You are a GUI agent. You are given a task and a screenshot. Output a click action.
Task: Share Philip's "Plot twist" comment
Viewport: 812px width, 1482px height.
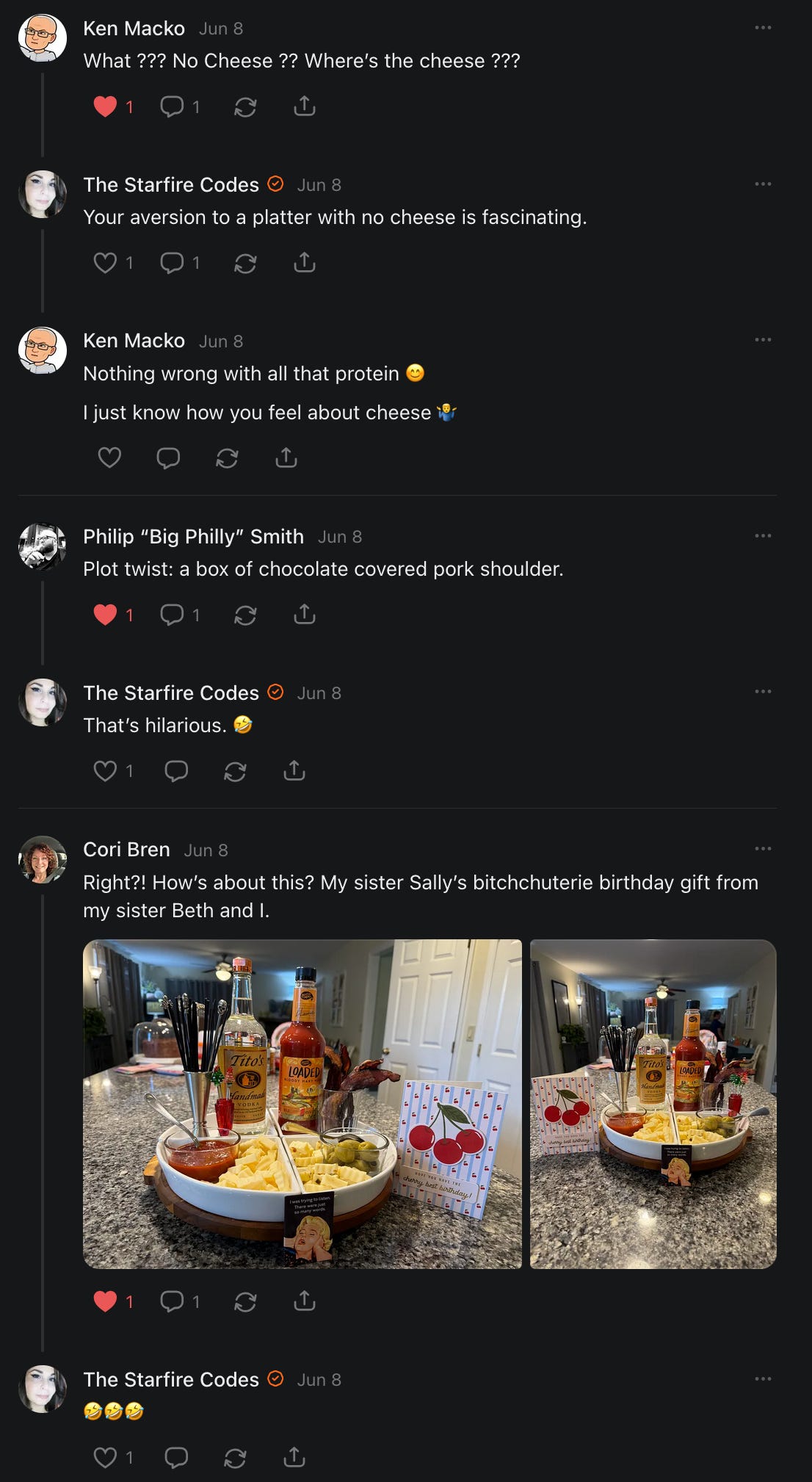point(305,614)
